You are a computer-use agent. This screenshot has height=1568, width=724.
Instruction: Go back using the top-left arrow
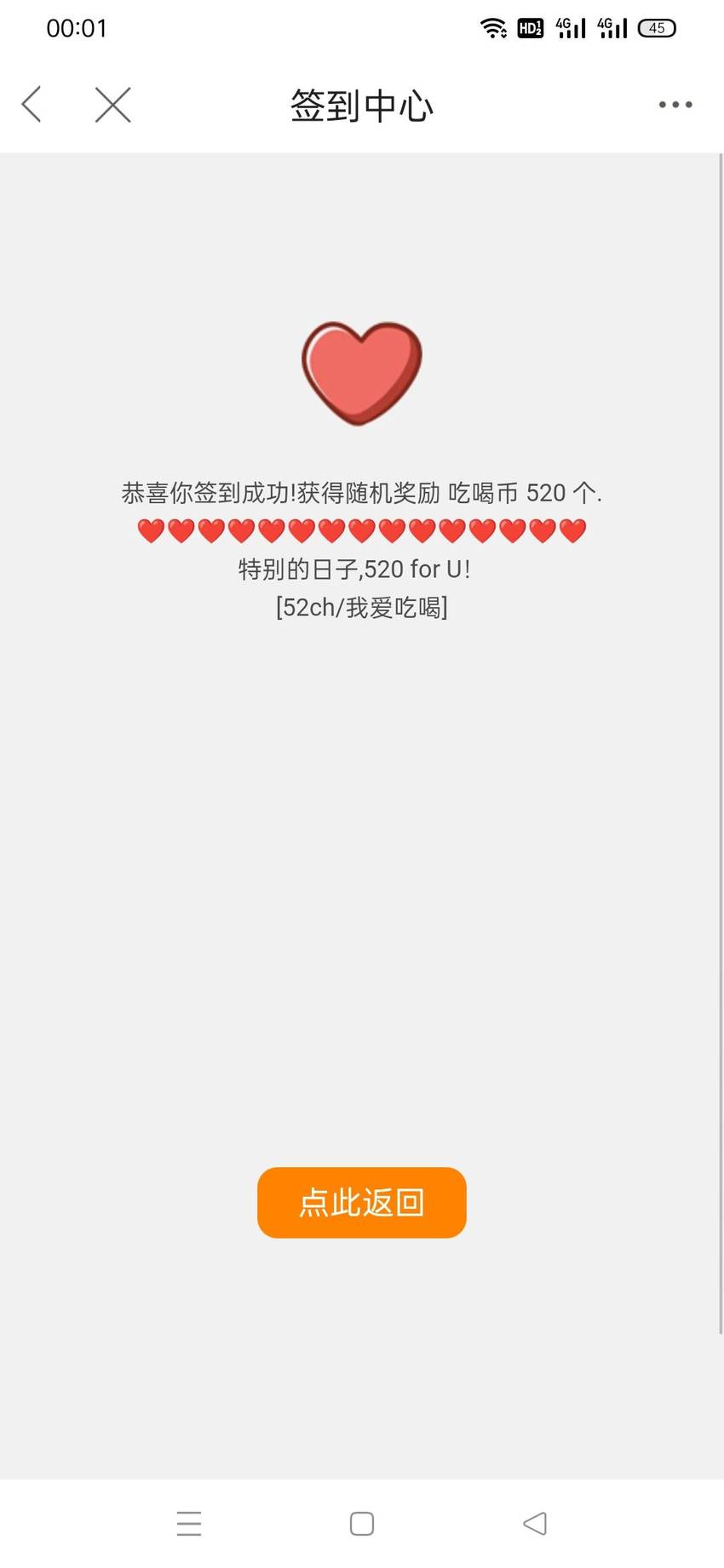[x=32, y=105]
